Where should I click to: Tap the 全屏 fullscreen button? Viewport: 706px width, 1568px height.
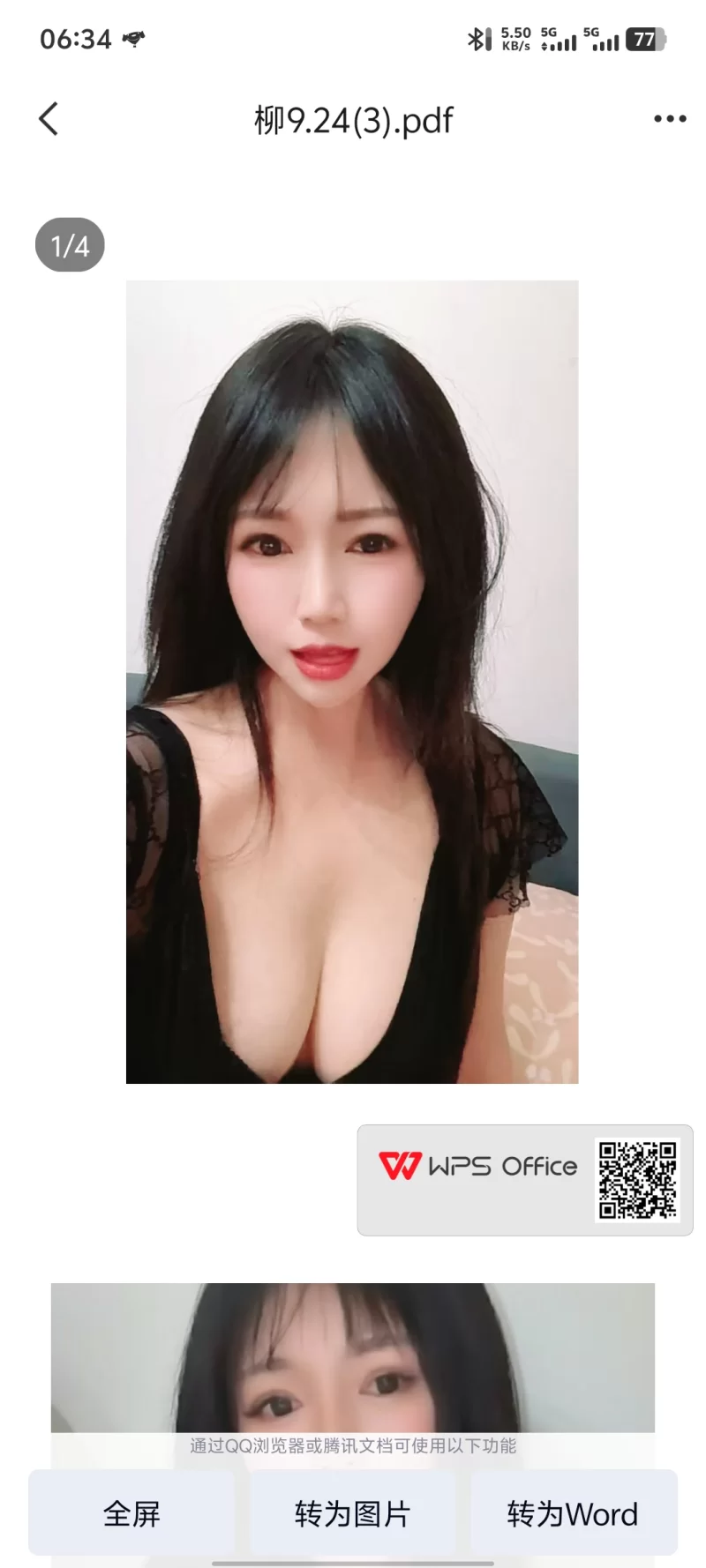tap(131, 1514)
